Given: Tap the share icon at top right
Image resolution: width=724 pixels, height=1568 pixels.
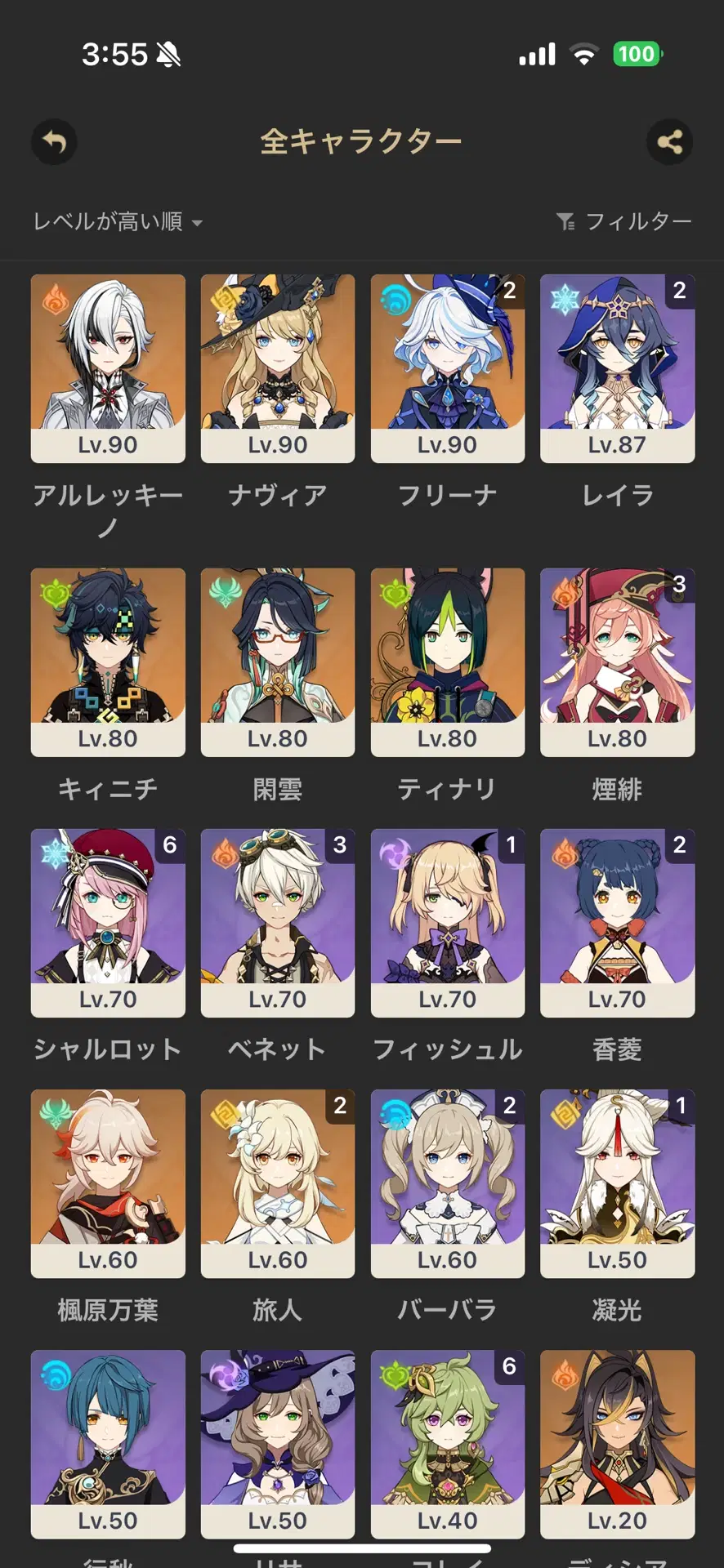Looking at the screenshot, I should tap(669, 141).
